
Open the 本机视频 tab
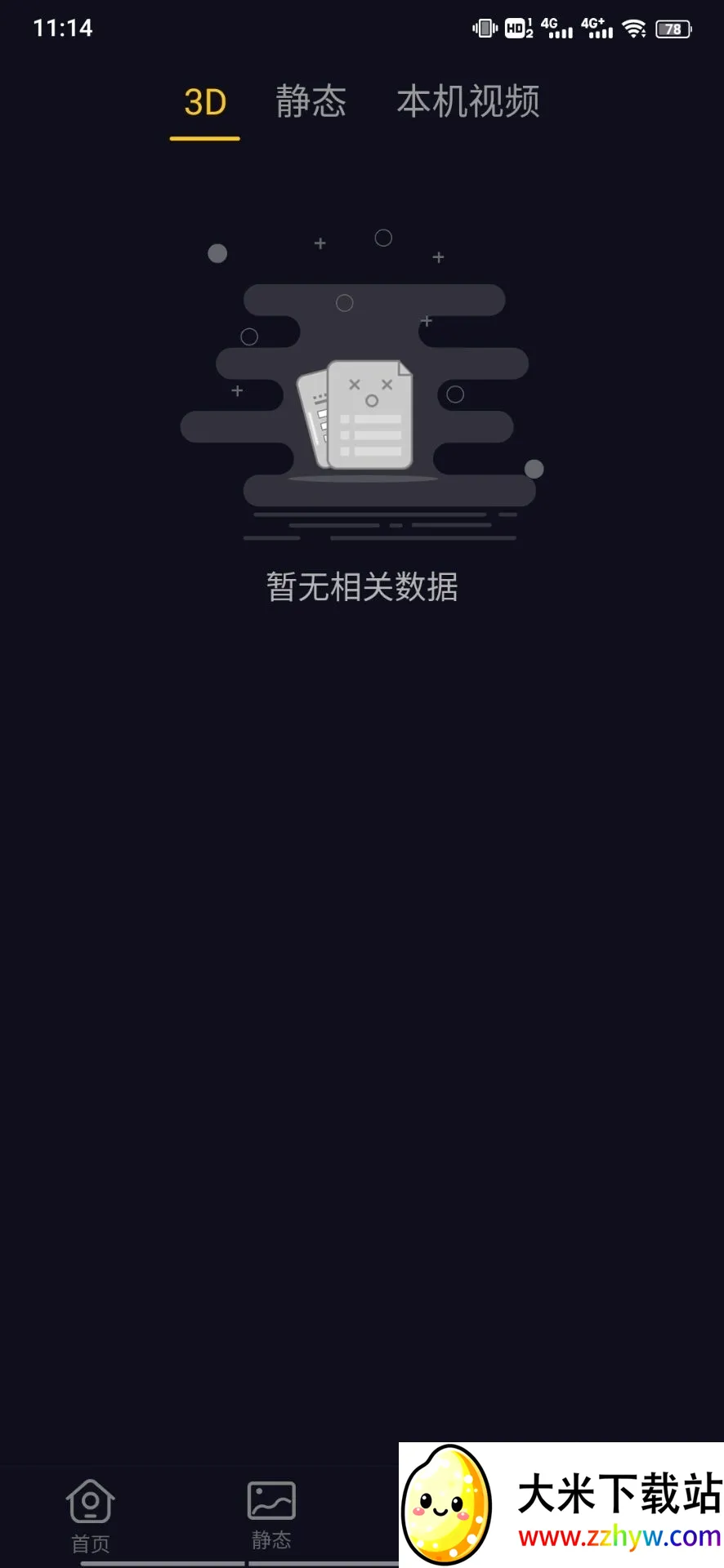click(x=467, y=102)
